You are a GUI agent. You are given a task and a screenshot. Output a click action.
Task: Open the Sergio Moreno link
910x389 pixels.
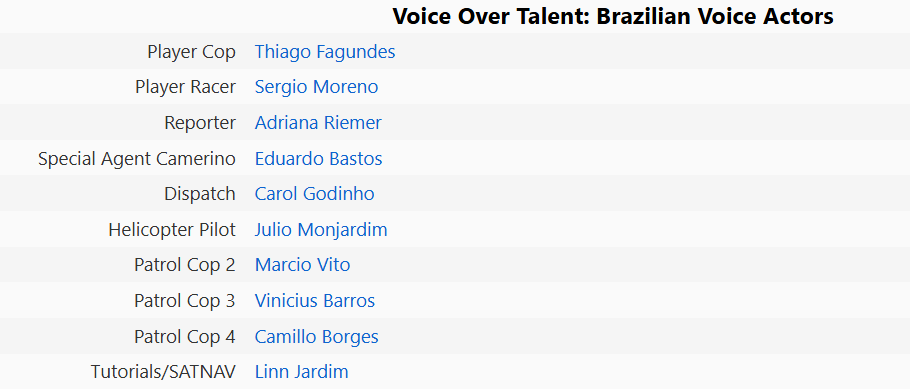316,87
